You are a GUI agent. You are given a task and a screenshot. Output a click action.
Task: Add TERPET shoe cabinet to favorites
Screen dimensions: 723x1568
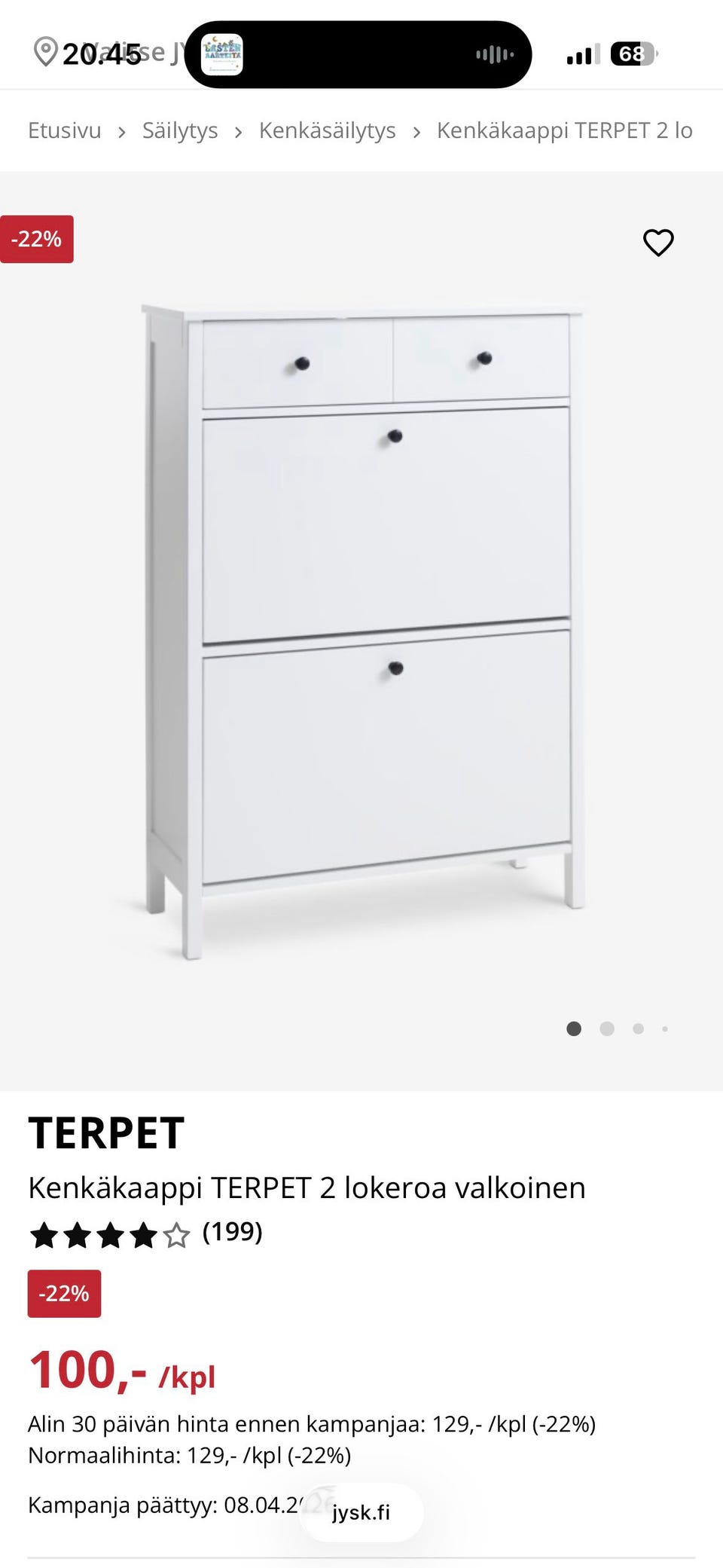tap(657, 243)
